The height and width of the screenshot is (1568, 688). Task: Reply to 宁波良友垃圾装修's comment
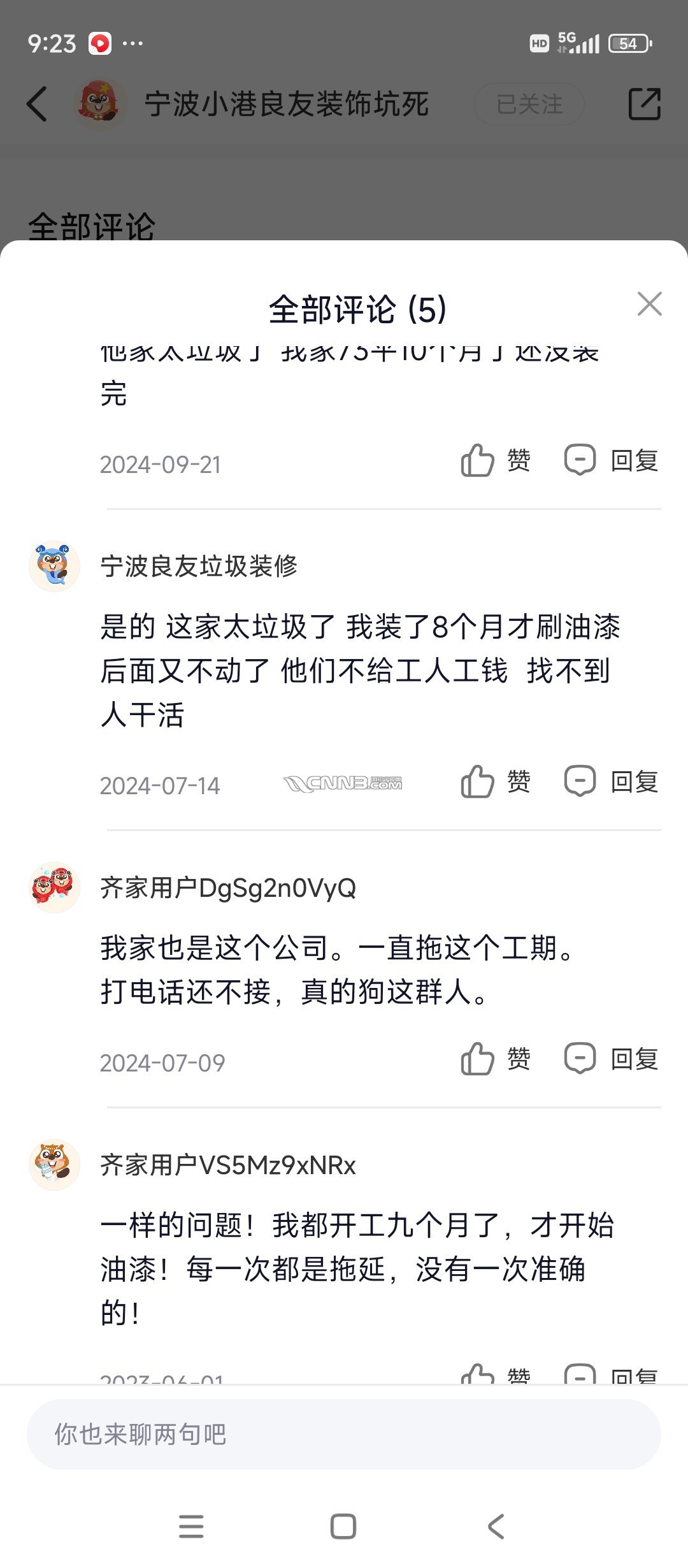pos(611,781)
